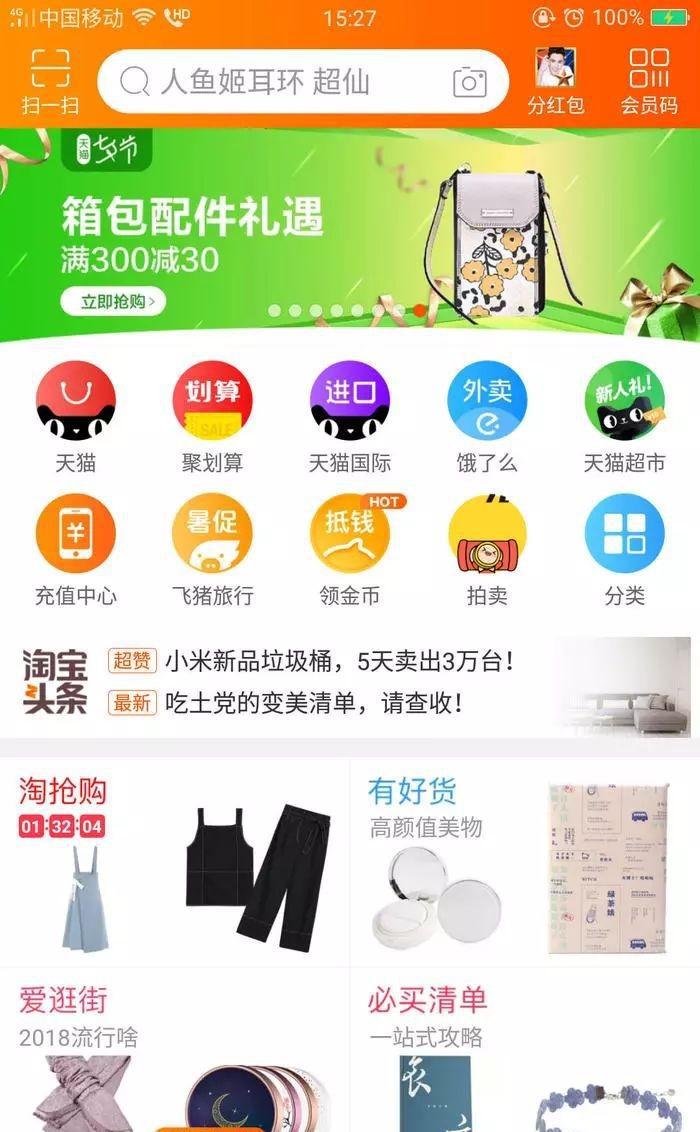This screenshot has width=700, height=1132.
Task: Open 聚划算 deals
Action: [212, 417]
